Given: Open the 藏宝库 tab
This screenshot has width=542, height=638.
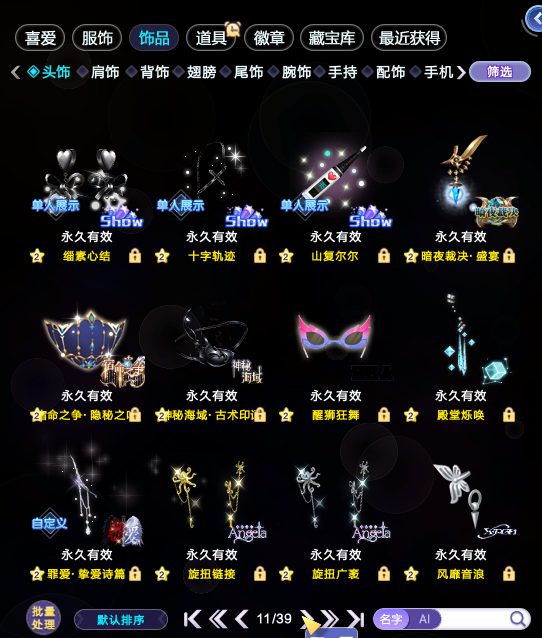Looking at the screenshot, I should (x=332, y=38).
